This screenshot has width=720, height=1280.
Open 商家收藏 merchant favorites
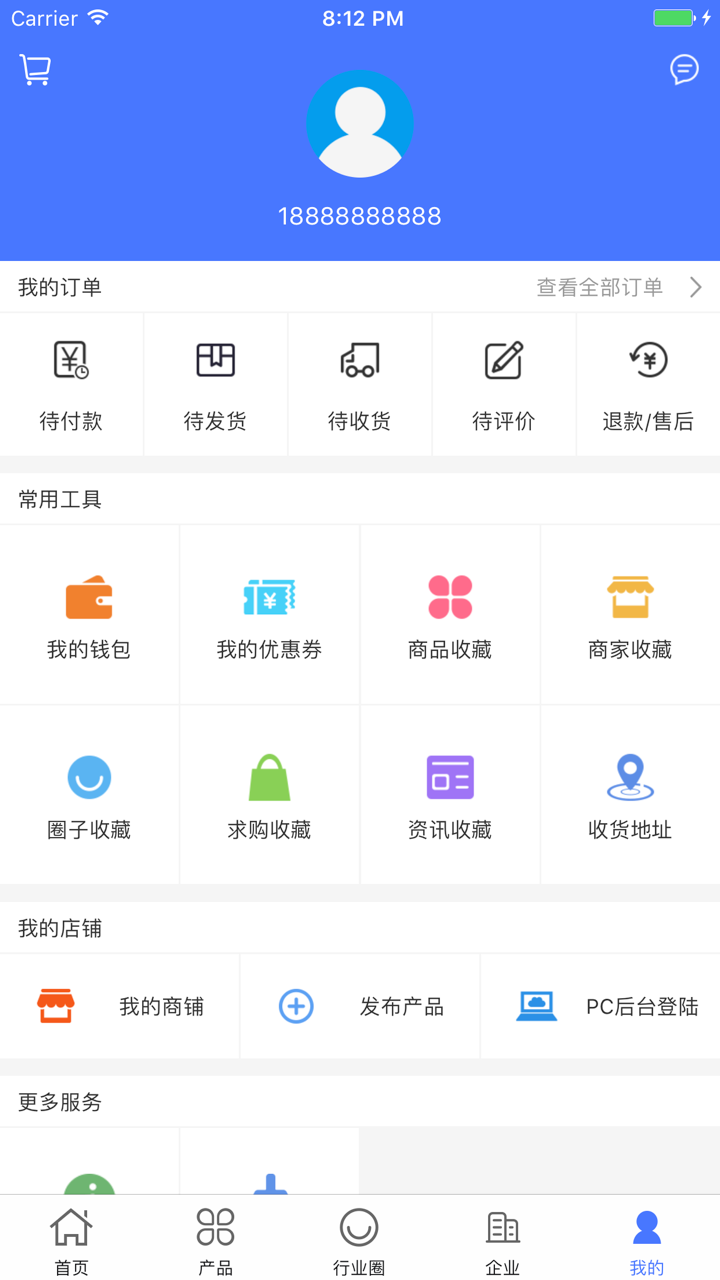629,614
